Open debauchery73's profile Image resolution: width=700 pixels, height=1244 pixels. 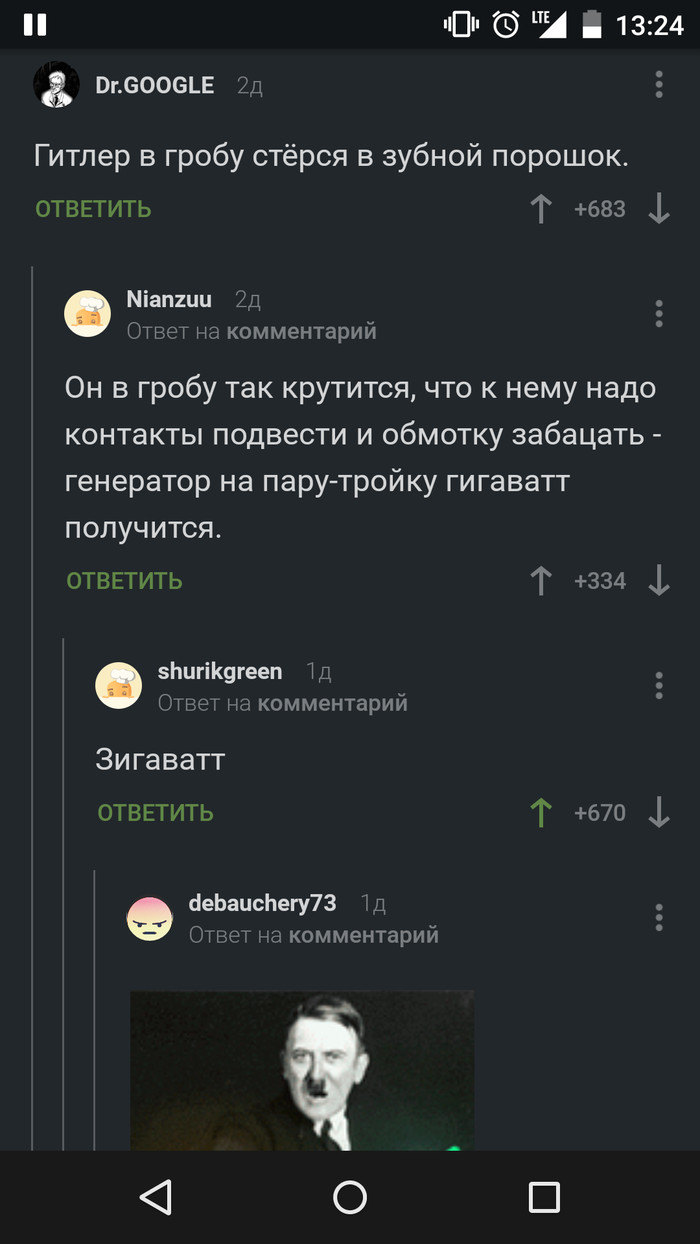[x=262, y=903]
